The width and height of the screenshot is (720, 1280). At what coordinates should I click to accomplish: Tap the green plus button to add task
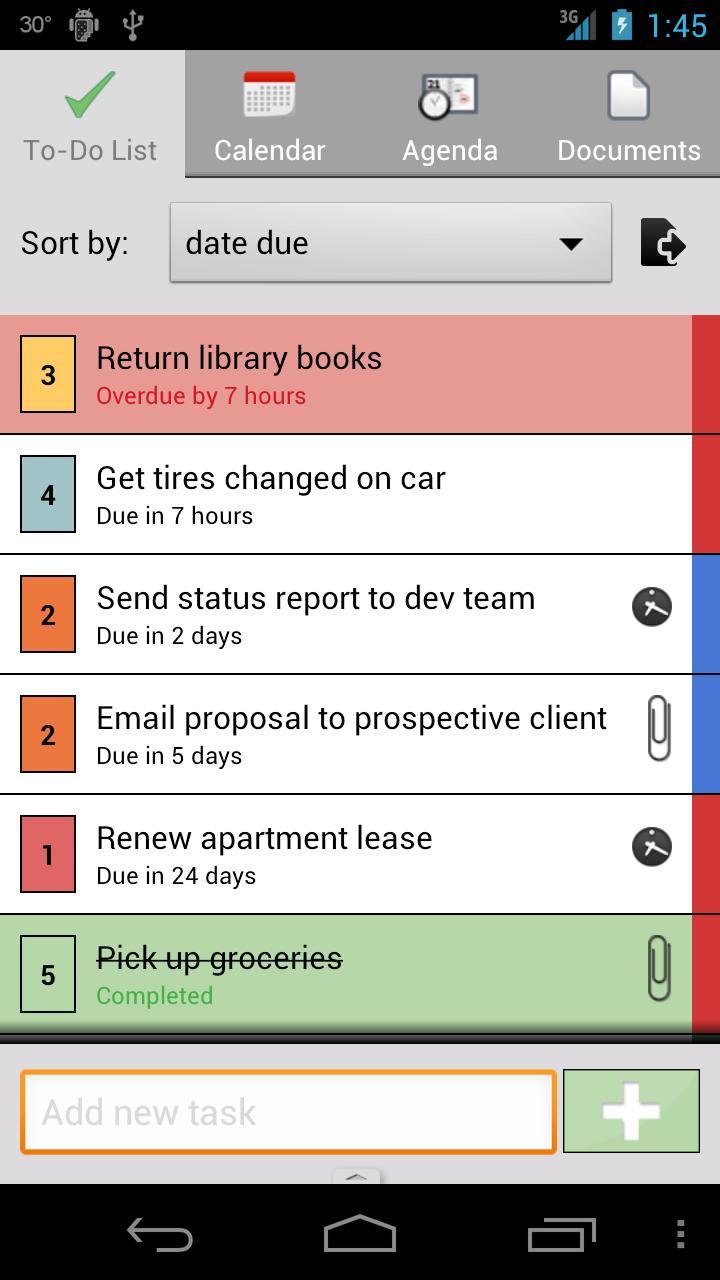(x=631, y=1111)
